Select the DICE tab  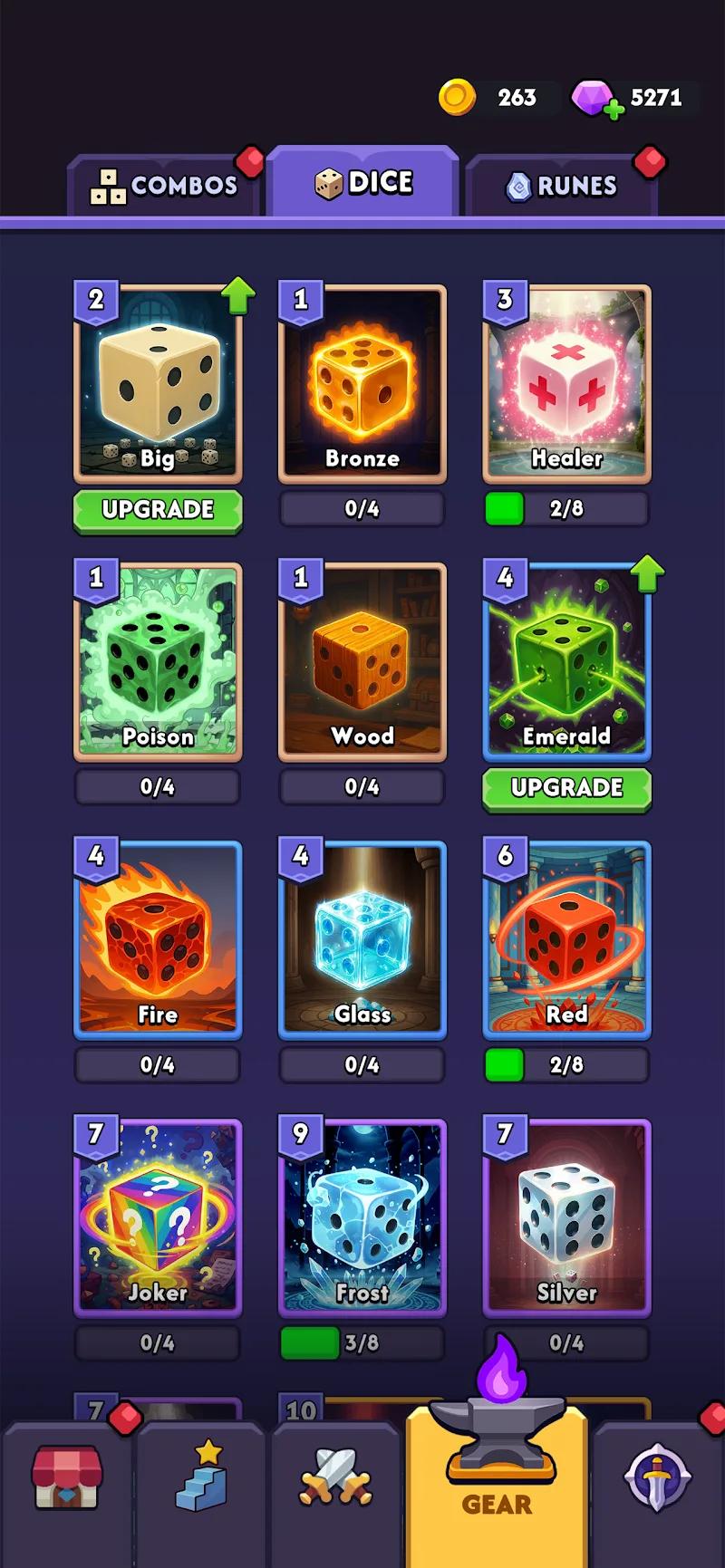pos(362,183)
